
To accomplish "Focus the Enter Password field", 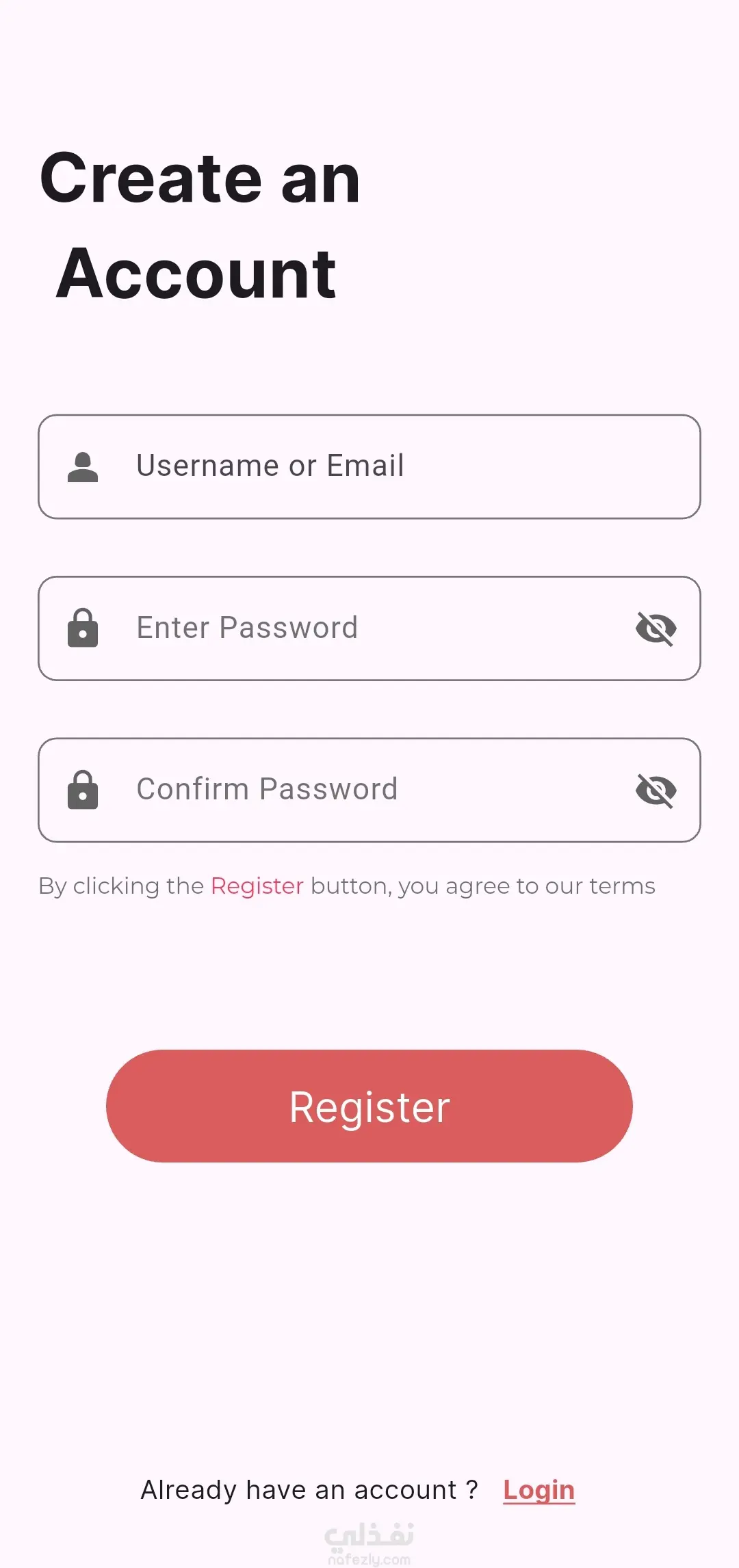I will click(356, 628).
